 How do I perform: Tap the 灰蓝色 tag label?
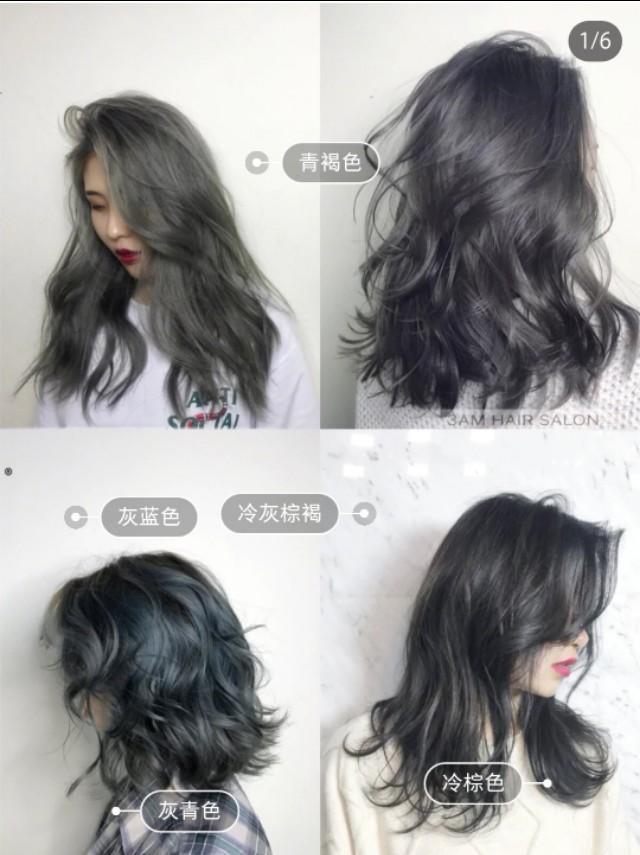coord(149,516)
